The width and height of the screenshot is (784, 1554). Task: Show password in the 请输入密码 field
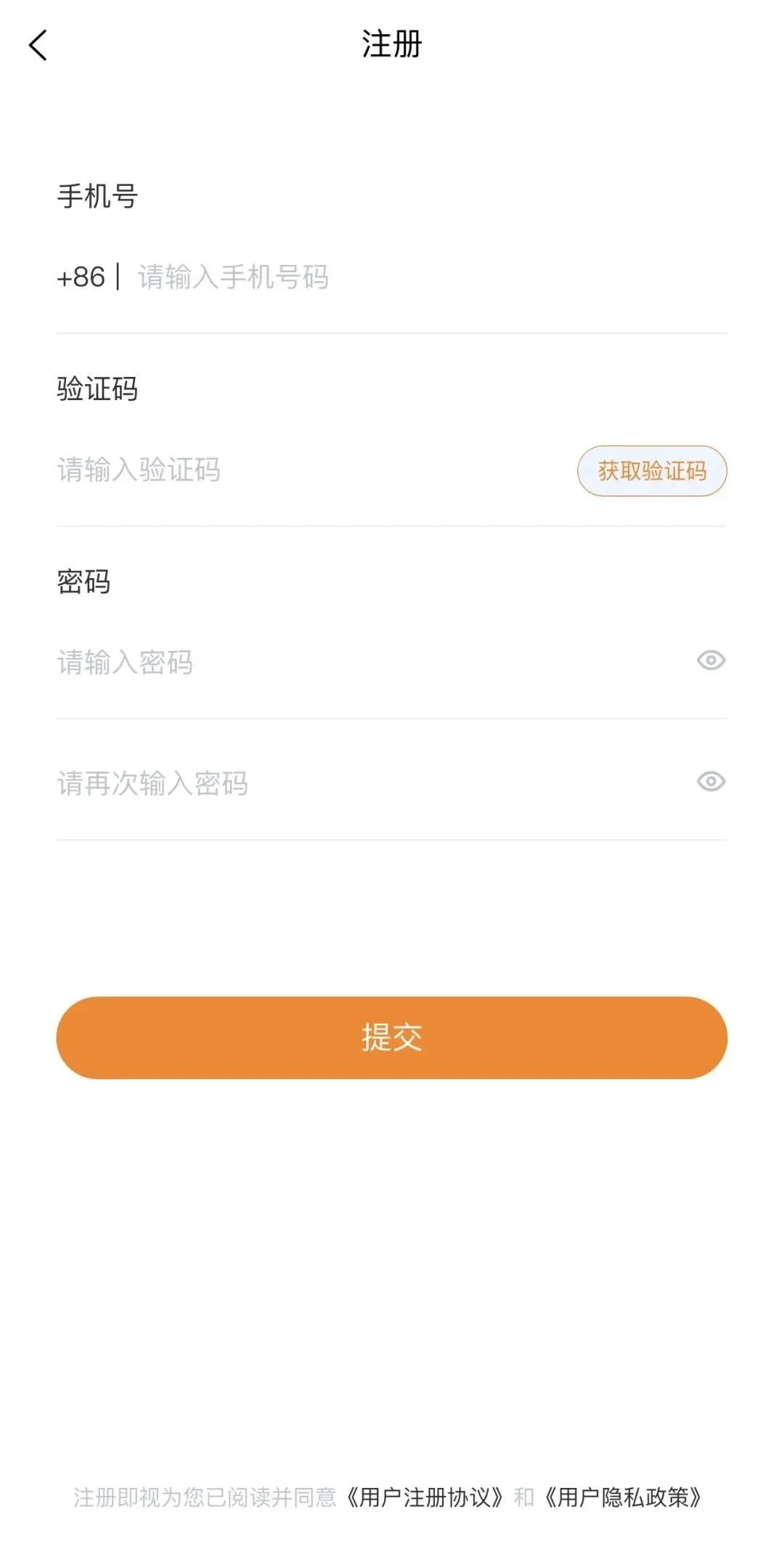pyautogui.click(x=711, y=661)
